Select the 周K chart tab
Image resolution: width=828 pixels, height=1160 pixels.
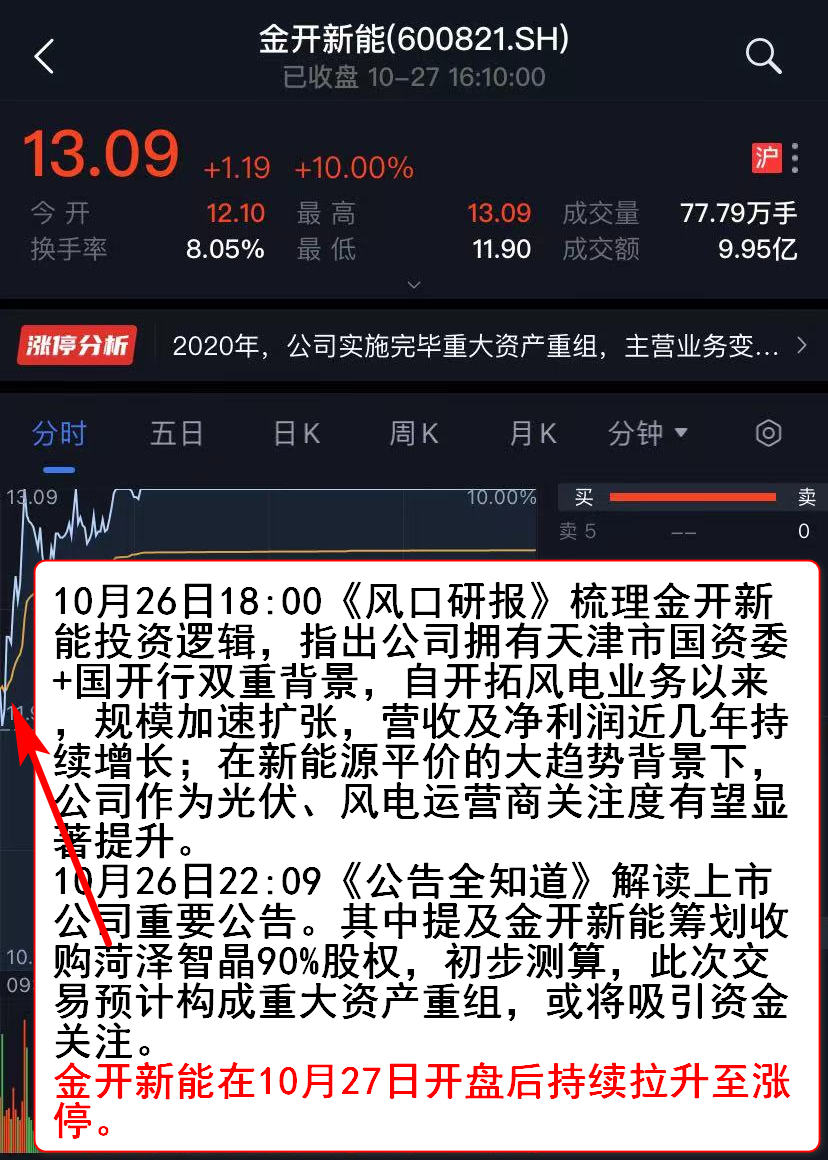coord(414,434)
